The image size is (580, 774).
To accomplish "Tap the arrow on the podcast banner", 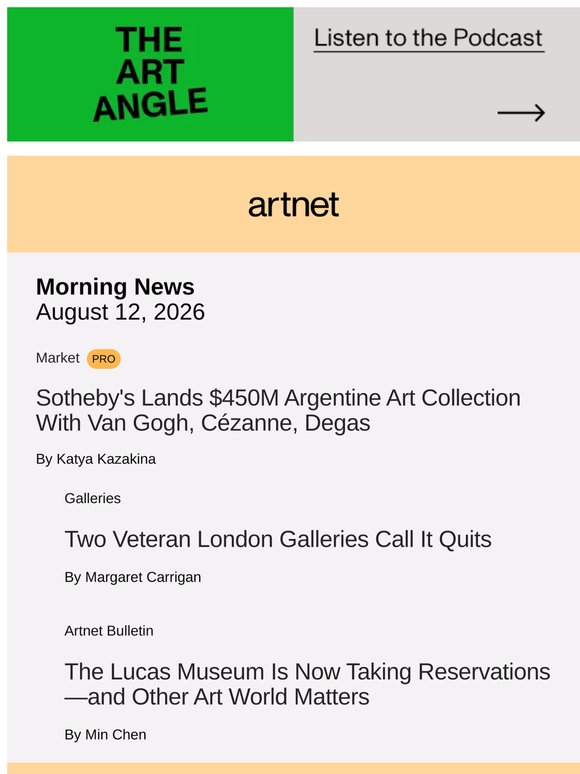I will point(521,113).
